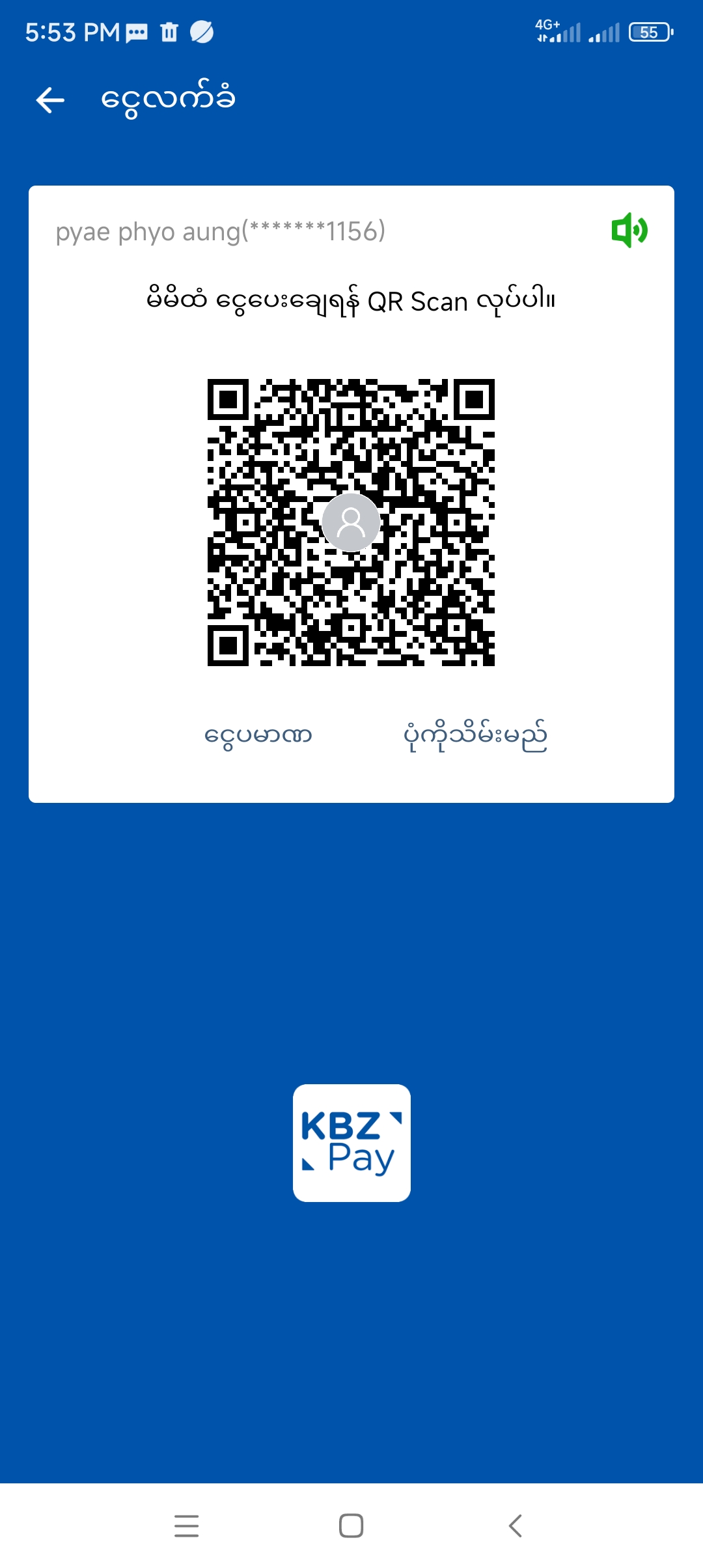
Task: Go back from the ငွေလက်ခံ screen
Action: pos(51,100)
